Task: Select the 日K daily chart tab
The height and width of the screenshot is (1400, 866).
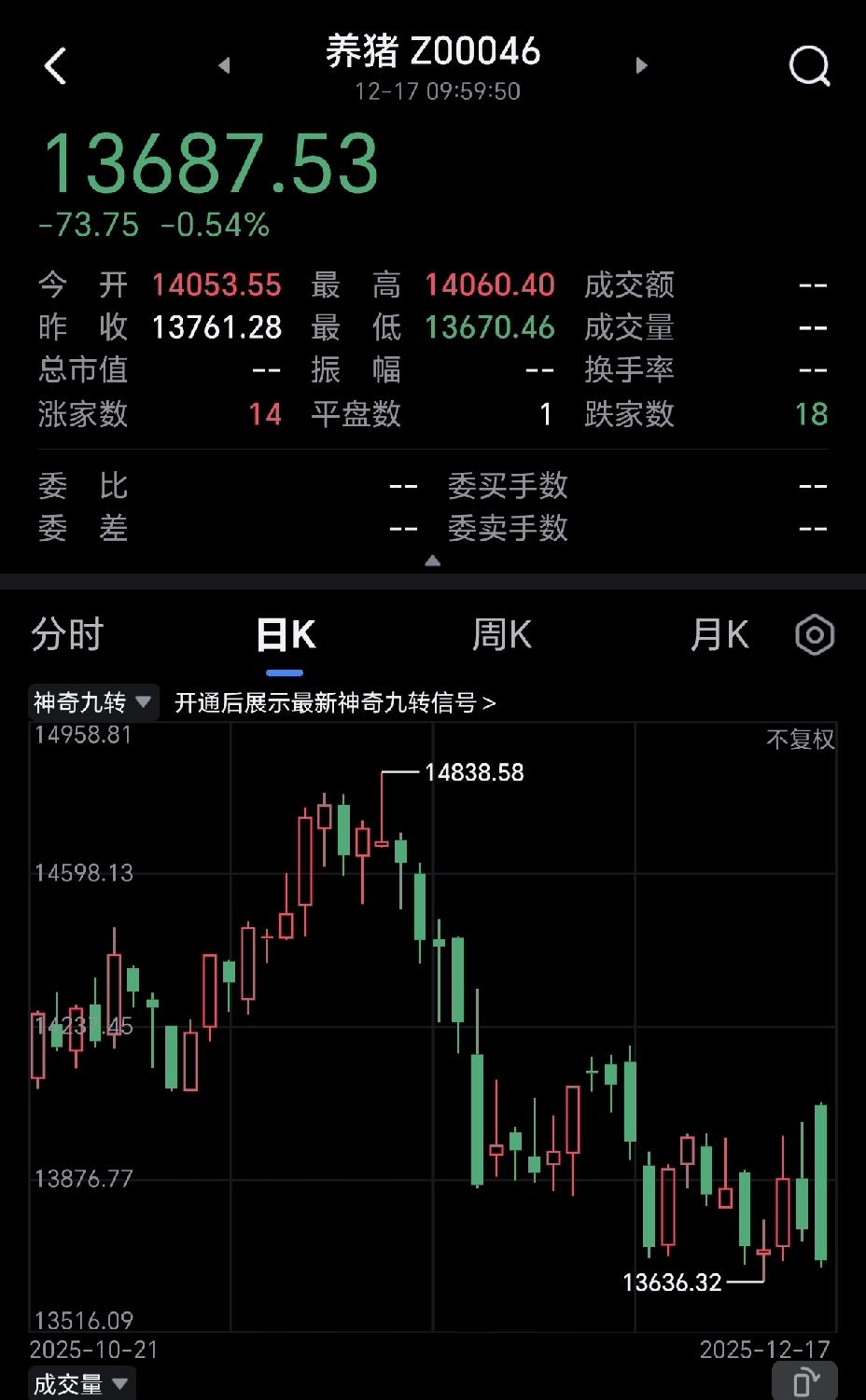Action: (286, 634)
